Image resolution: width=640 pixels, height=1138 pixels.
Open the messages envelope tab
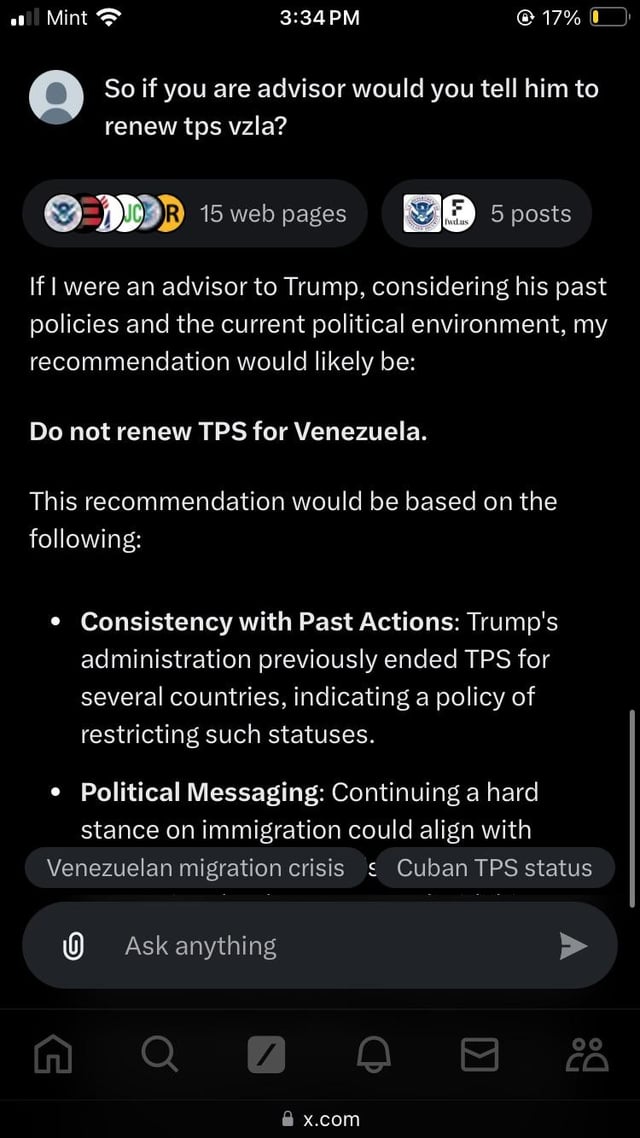pyautogui.click(x=480, y=1055)
